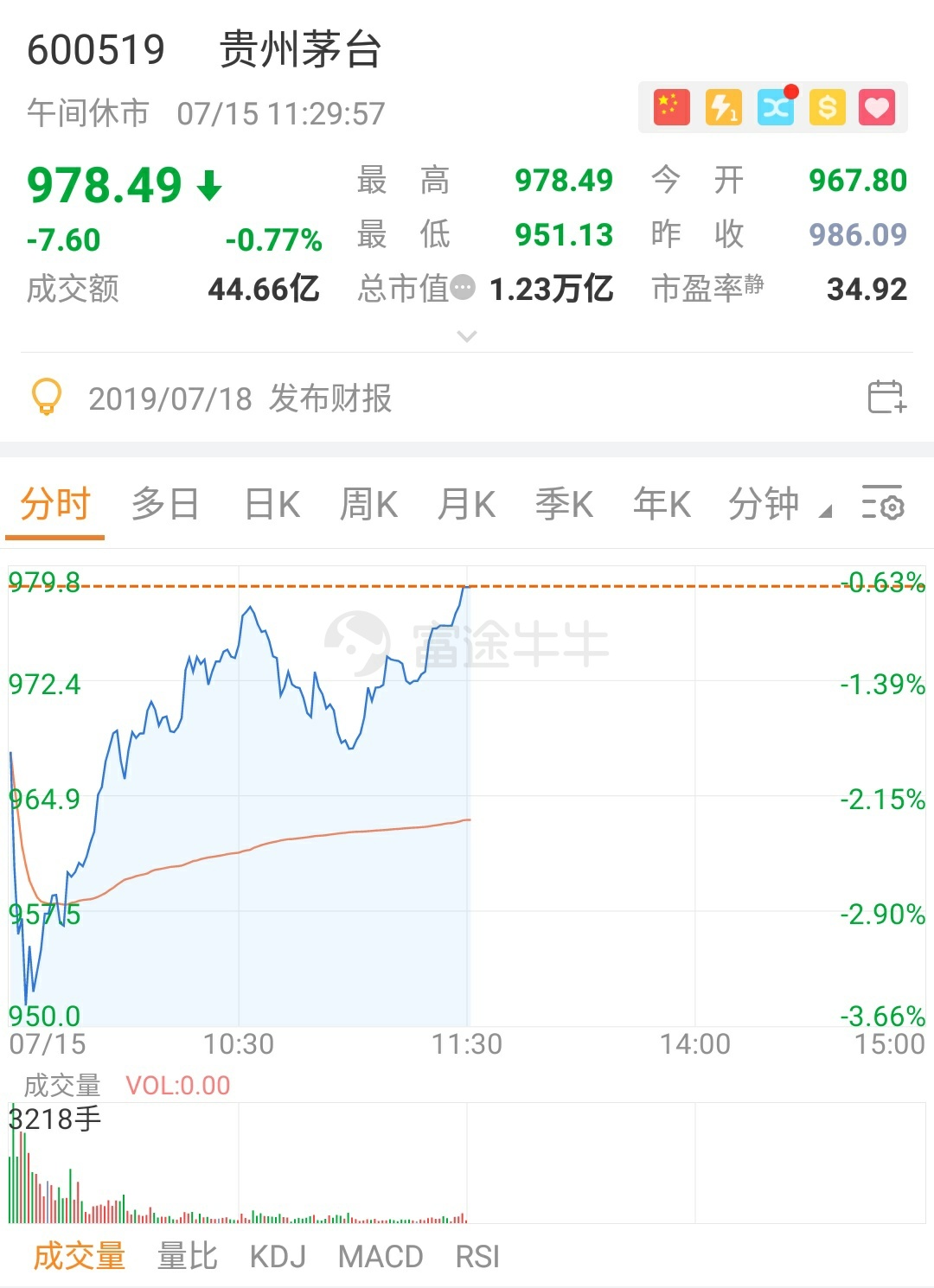Show the 季K chart tab
934x1288 pixels.
tap(564, 504)
